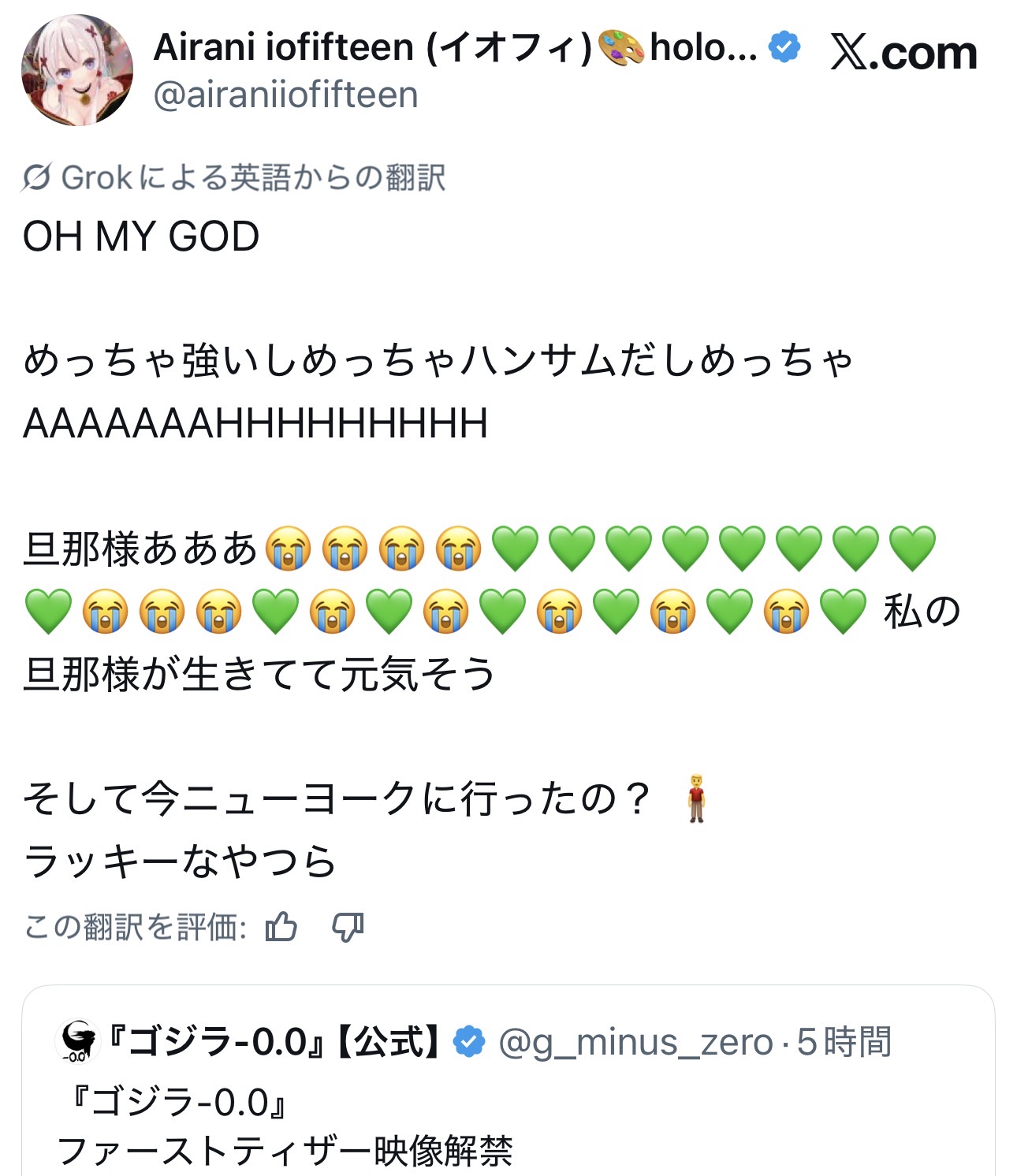Rate the translation with thumbs down
The image size is (1017, 1176).
tap(348, 927)
